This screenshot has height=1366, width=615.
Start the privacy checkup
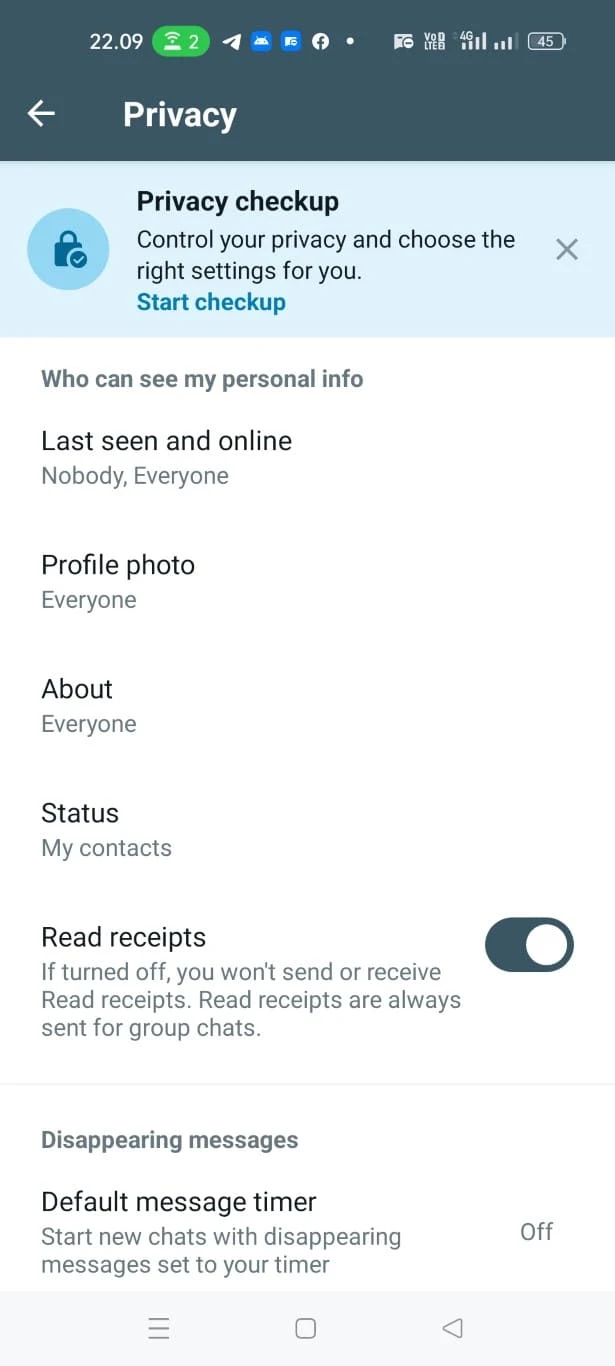211,302
